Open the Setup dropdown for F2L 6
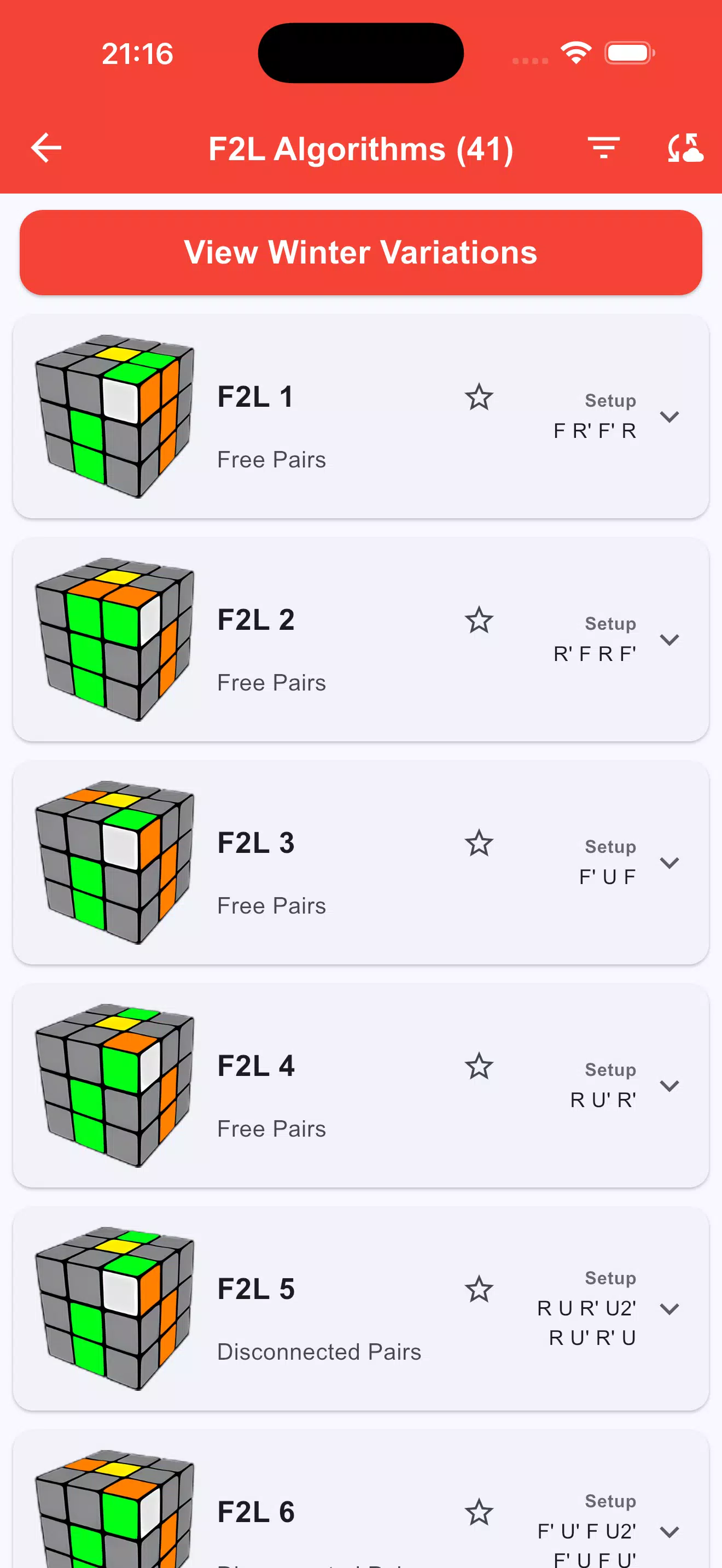The width and height of the screenshot is (722, 1568). click(x=669, y=1531)
